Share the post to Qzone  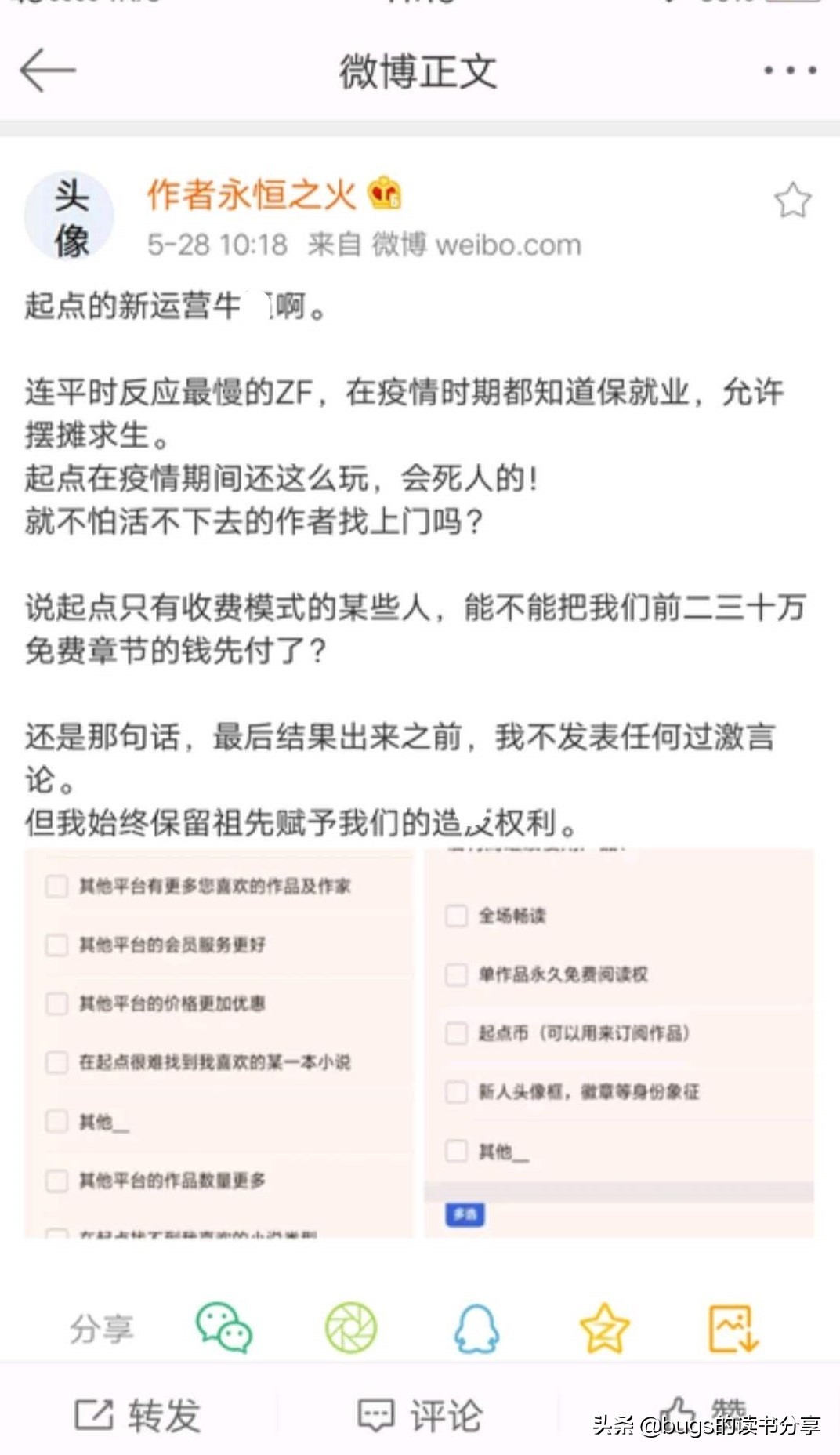click(x=604, y=1328)
